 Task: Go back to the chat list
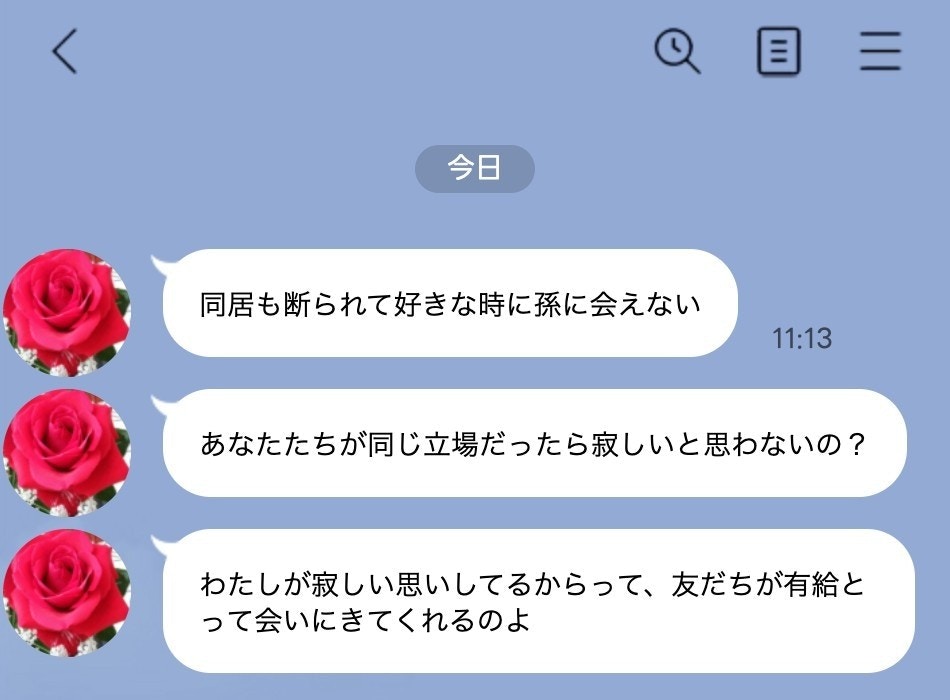pos(65,52)
